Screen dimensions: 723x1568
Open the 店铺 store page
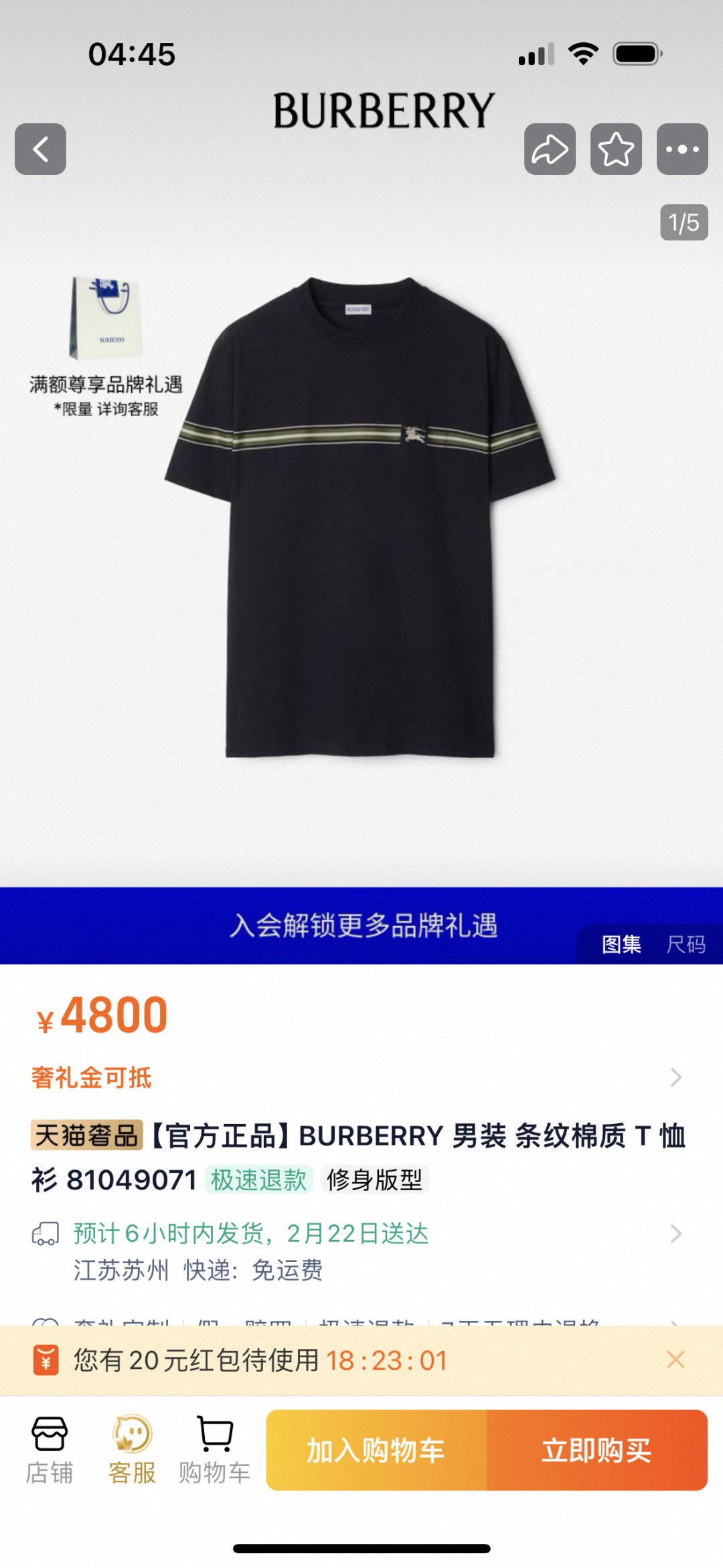(50, 1449)
